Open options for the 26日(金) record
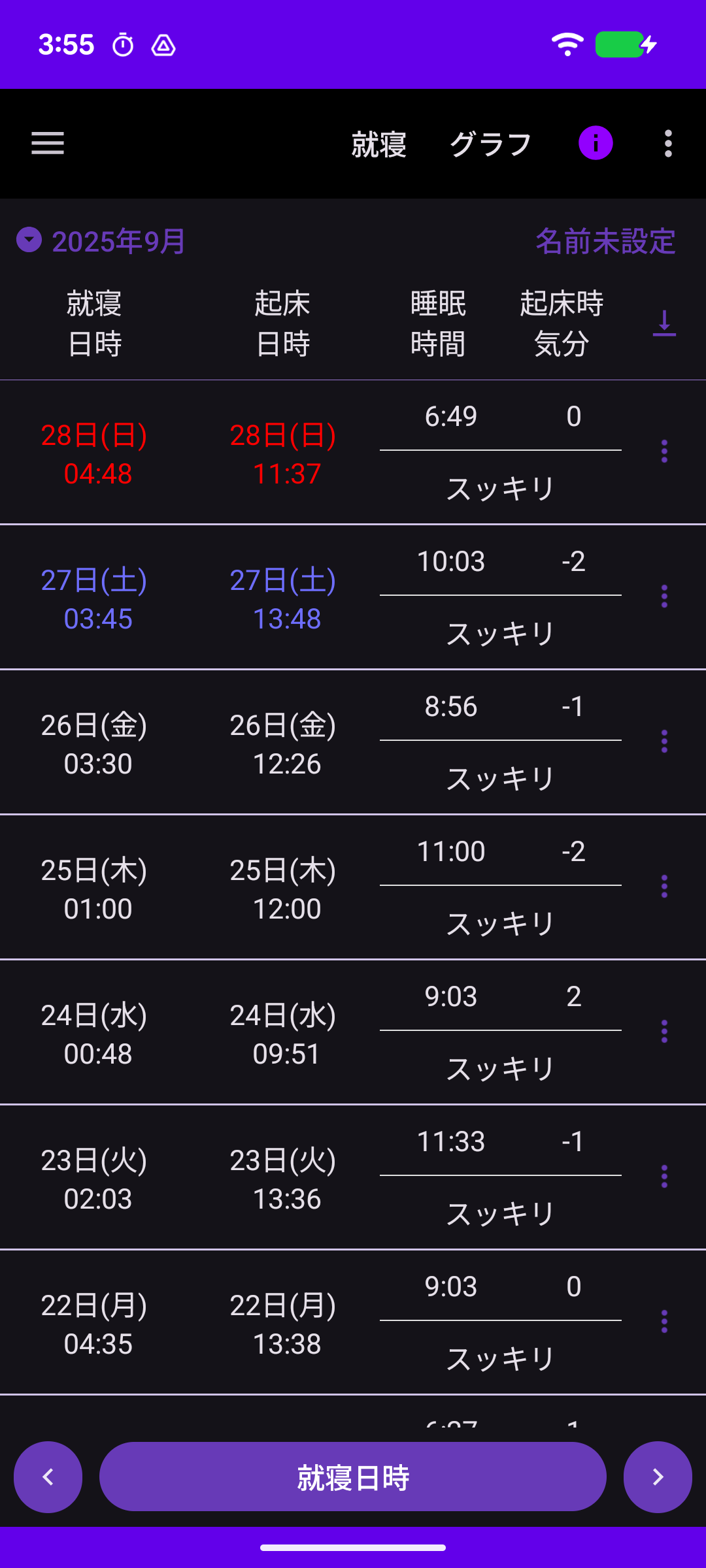This screenshot has height=1568, width=706. pos(664,742)
